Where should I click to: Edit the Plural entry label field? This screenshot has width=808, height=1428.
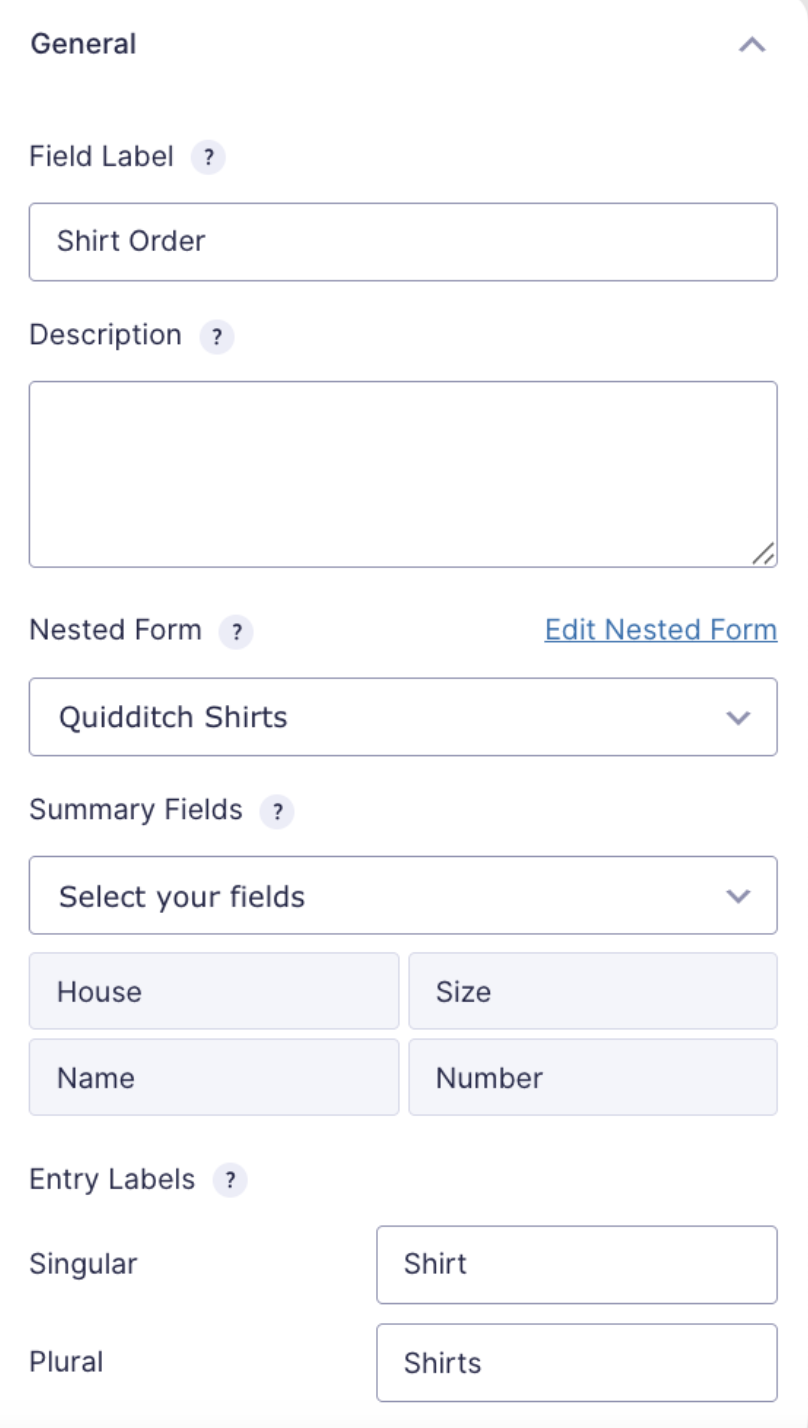tap(577, 1363)
